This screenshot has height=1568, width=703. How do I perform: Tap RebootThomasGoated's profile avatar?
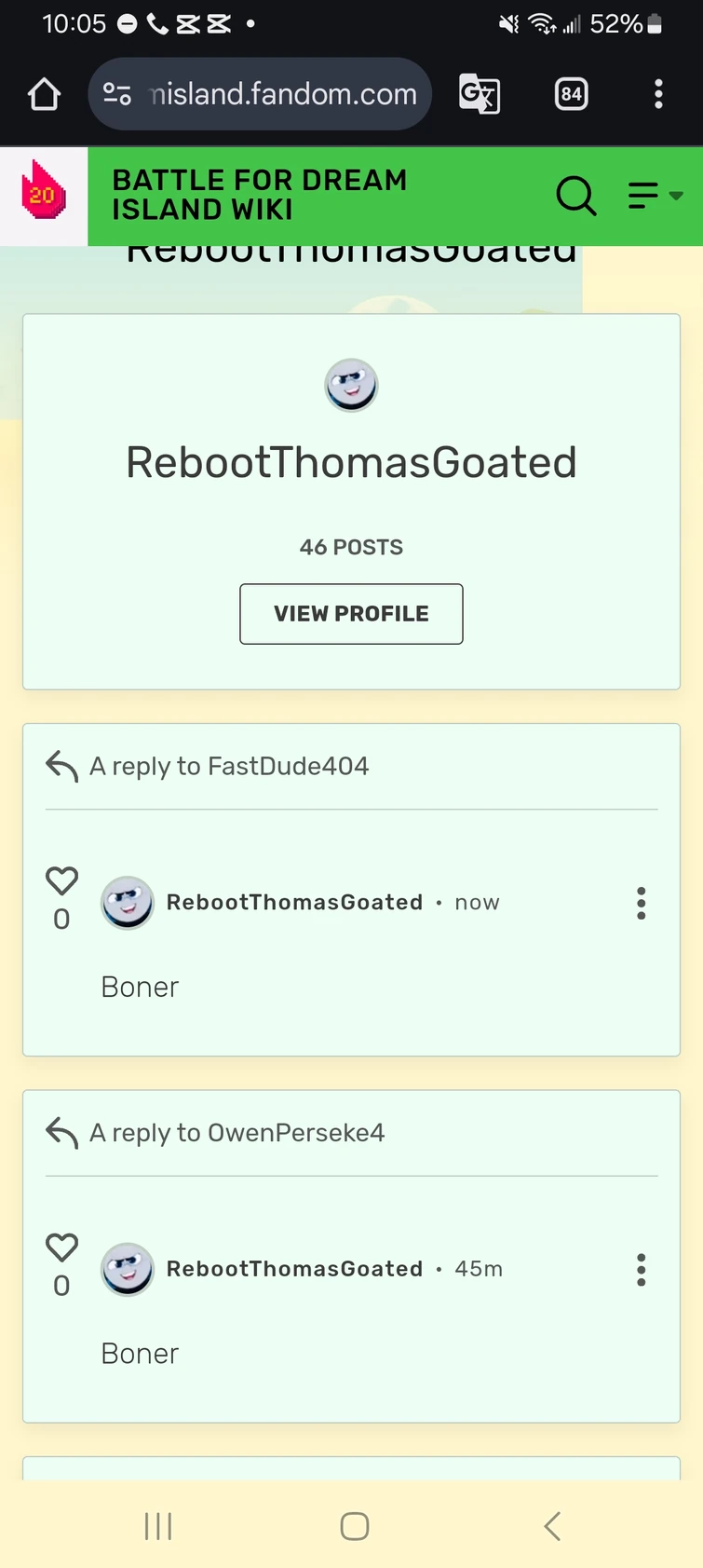click(x=351, y=385)
